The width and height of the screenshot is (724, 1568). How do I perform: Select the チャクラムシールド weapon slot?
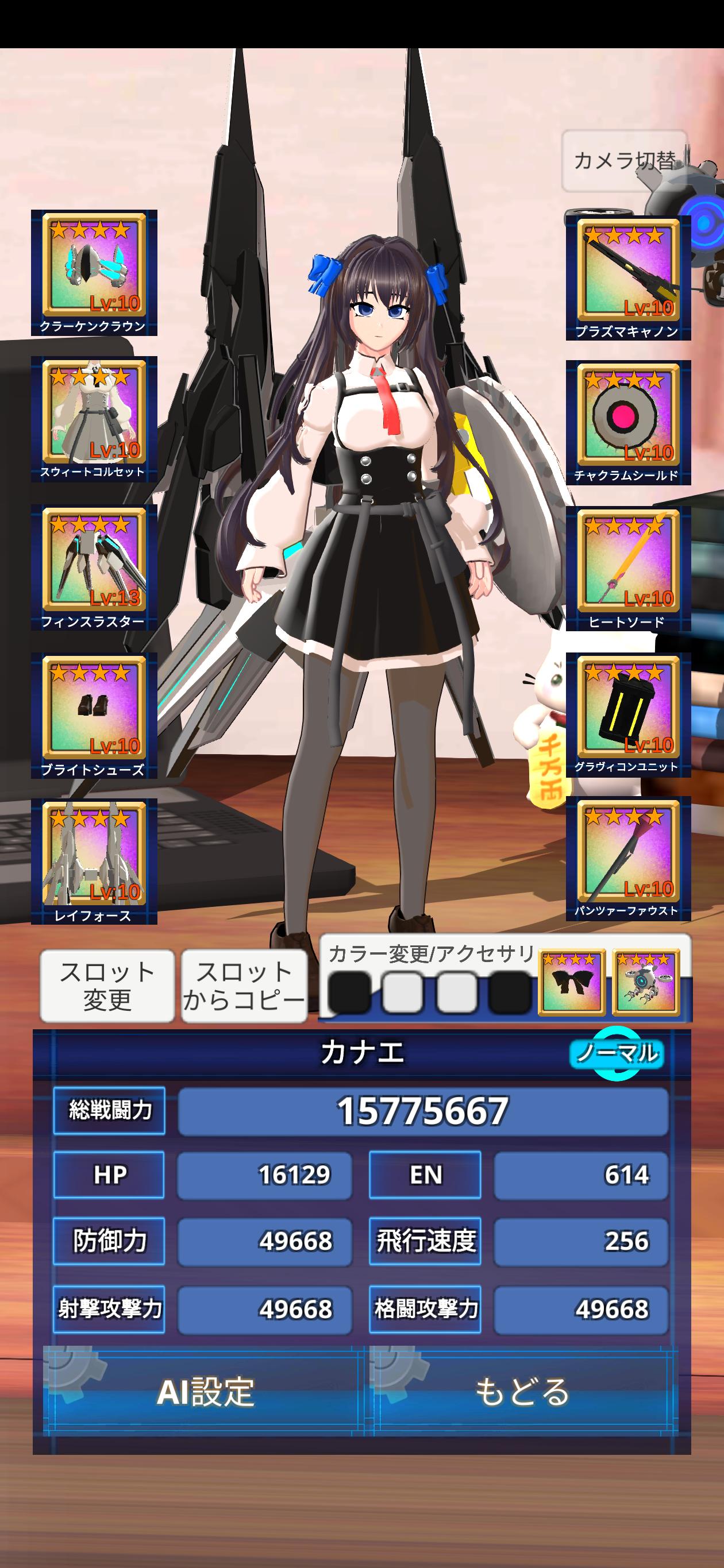pyautogui.click(x=628, y=422)
